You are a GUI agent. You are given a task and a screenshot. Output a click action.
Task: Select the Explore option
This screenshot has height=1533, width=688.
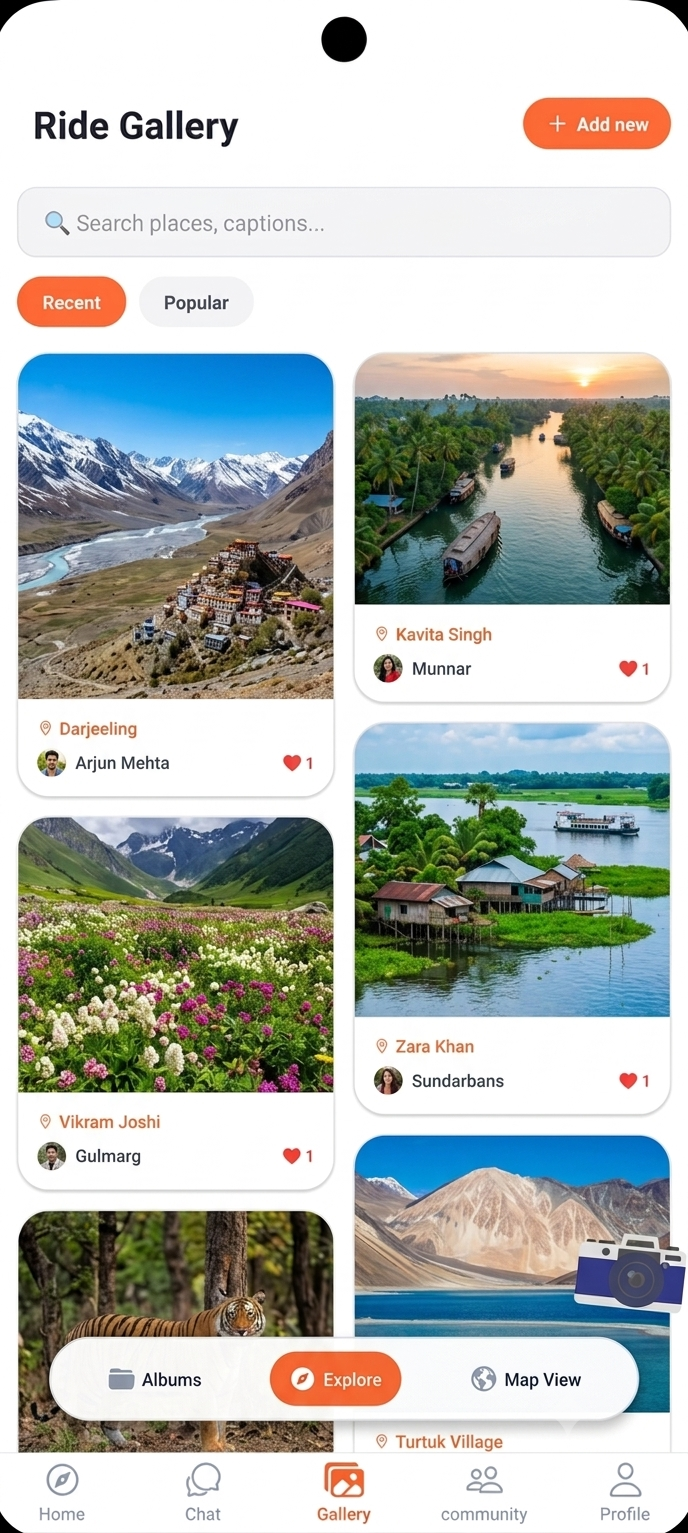[336, 1379]
